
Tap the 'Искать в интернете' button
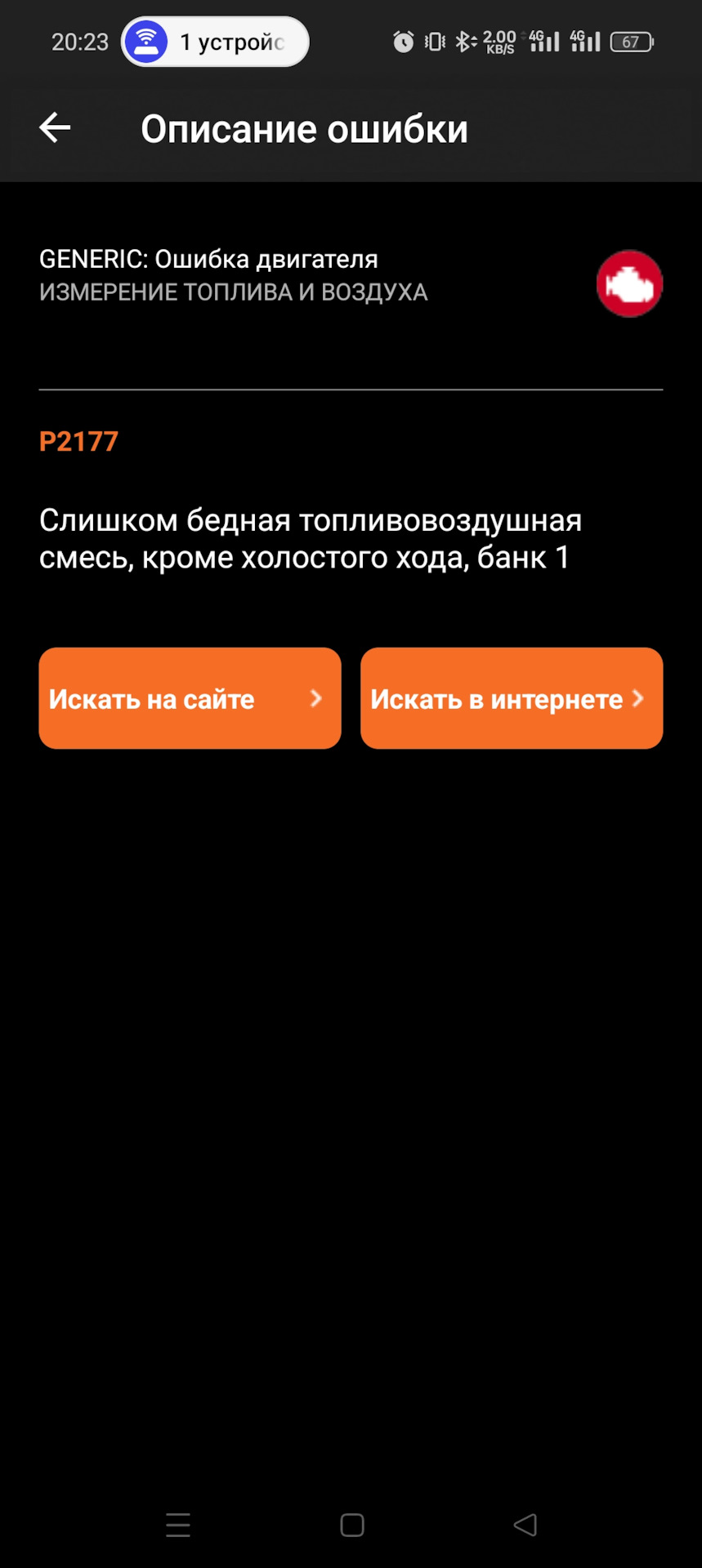tap(512, 698)
